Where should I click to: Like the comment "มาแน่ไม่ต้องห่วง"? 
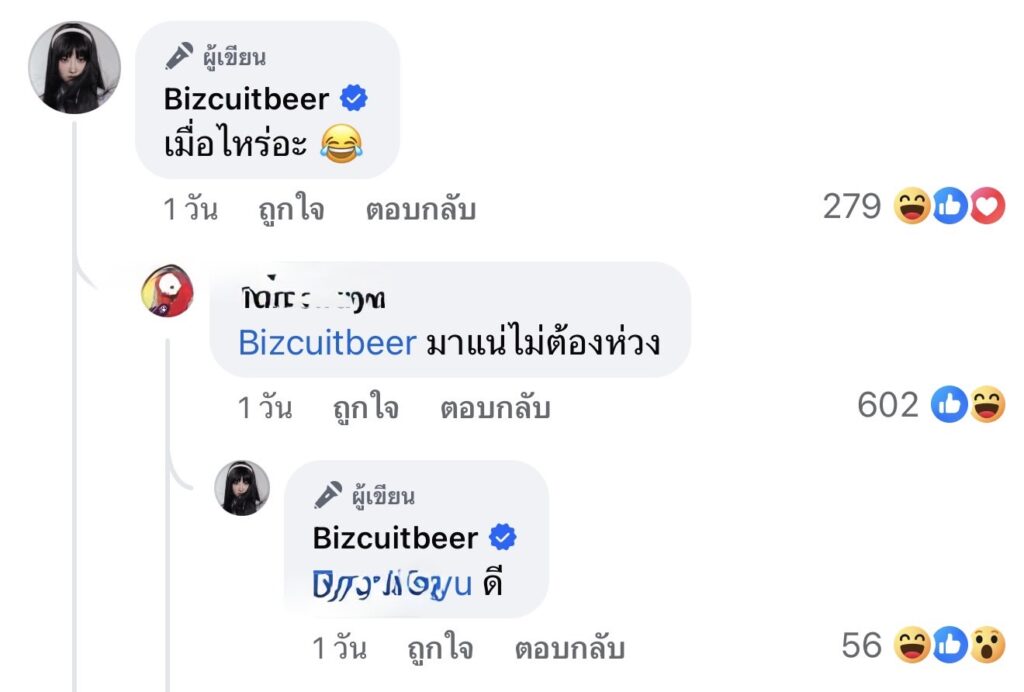tap(365, 408)
